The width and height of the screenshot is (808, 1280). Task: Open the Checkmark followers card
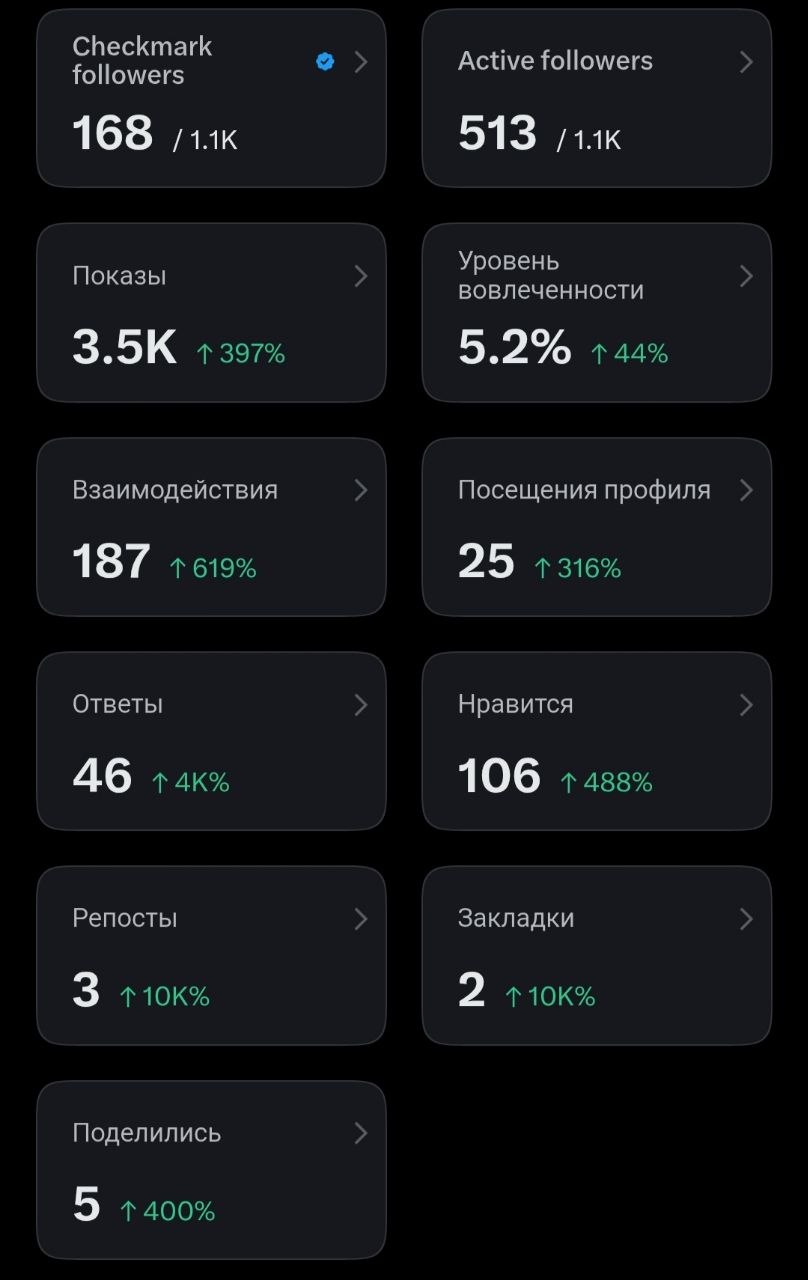click(x=211, y=98)
